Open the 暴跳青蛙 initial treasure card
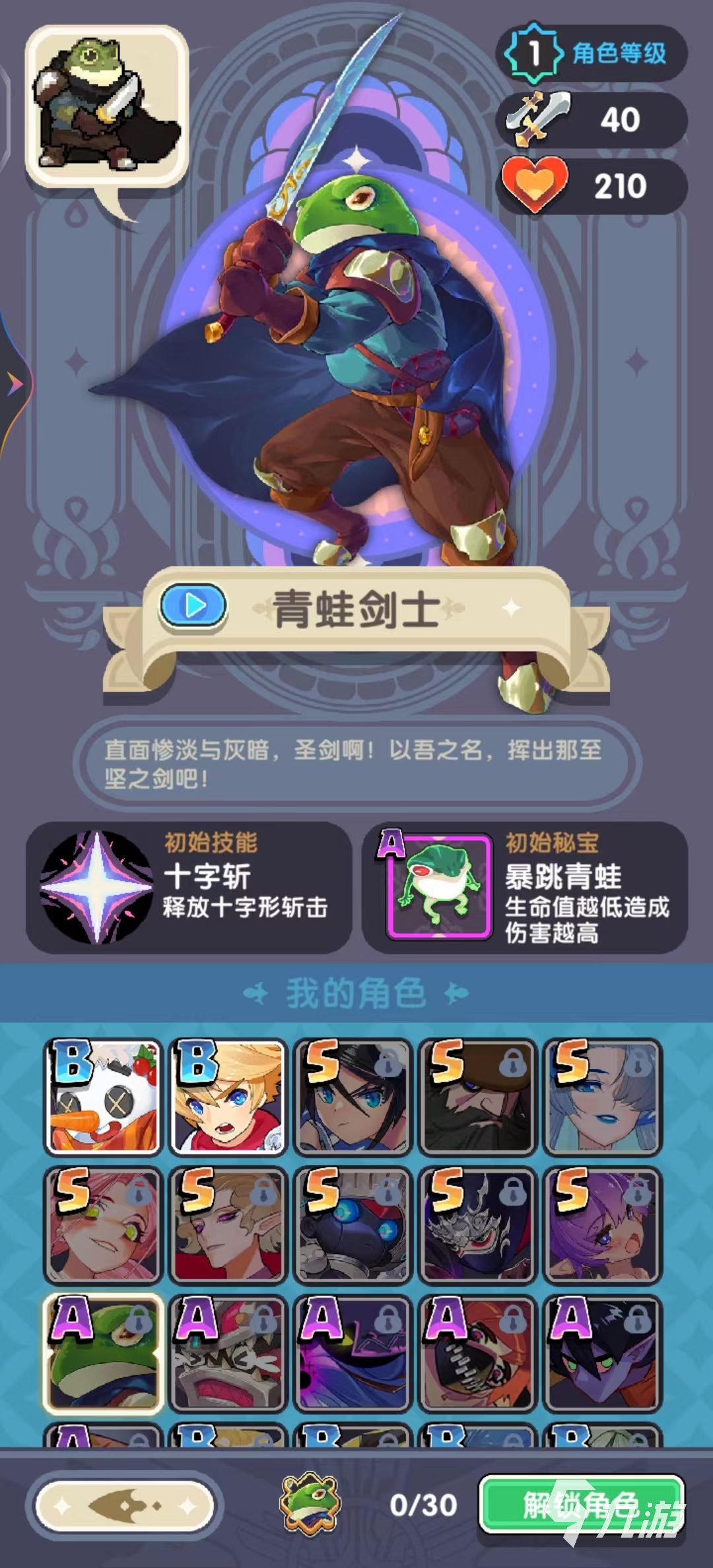Viewport: 713px width, 1568px height. click(525, 887)
